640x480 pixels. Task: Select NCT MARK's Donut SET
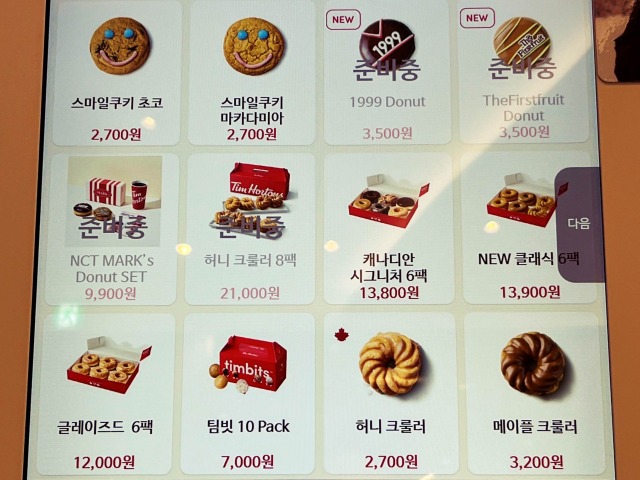click(112, 228)
